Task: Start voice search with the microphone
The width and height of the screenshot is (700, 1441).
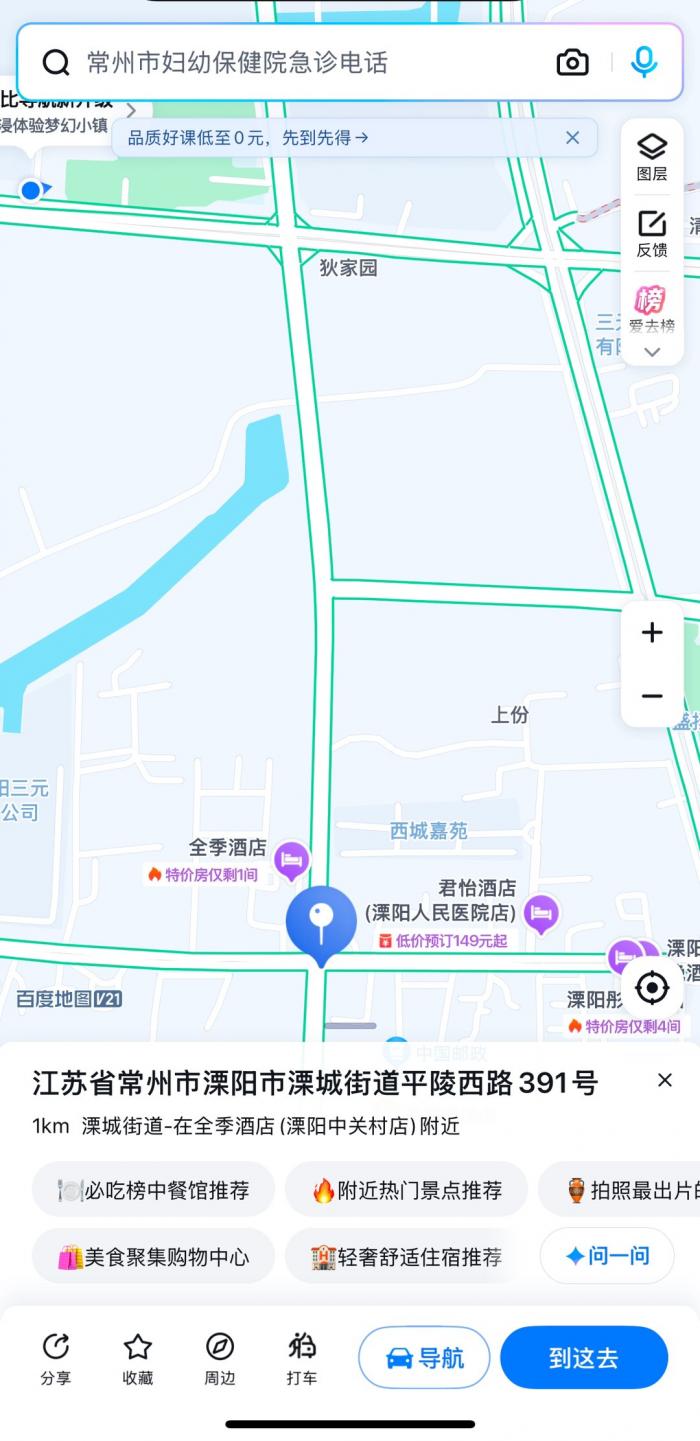Action: coord(644,63)
